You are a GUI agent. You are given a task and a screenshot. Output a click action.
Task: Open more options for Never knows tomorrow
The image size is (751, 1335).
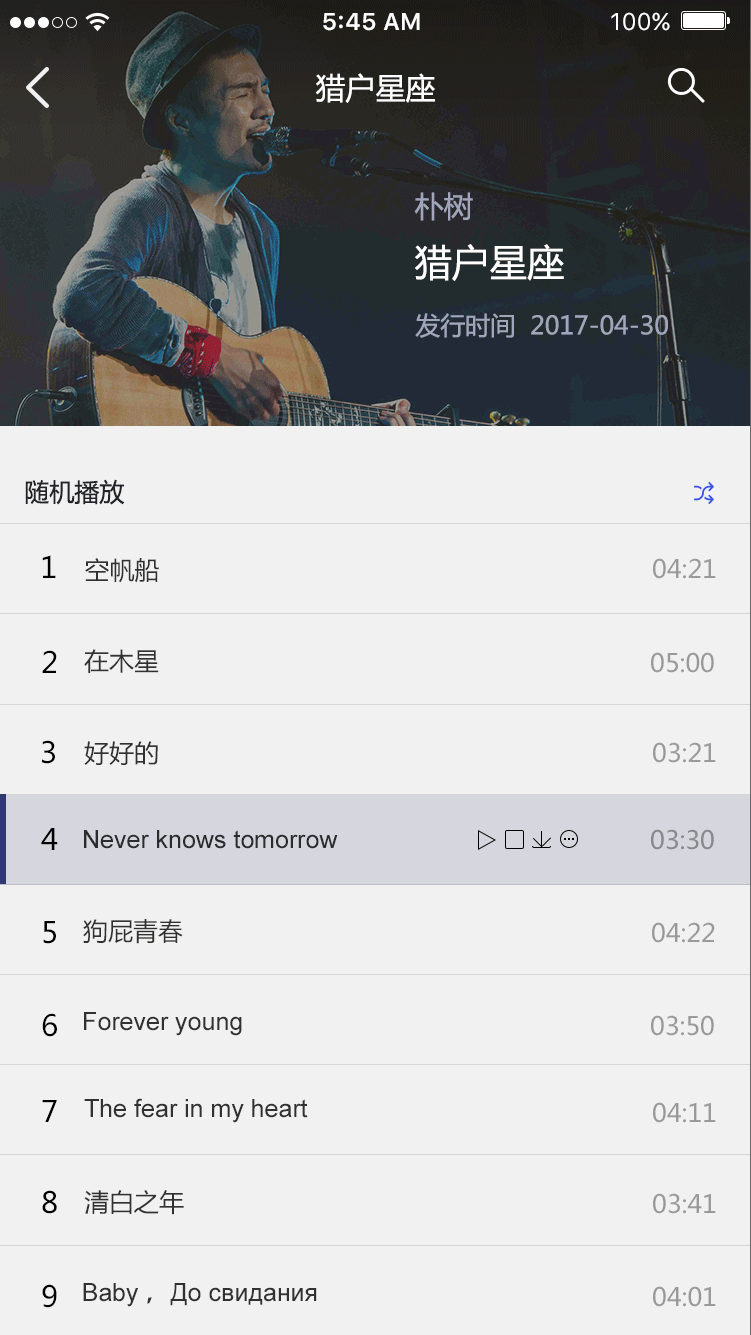point(568,839)
